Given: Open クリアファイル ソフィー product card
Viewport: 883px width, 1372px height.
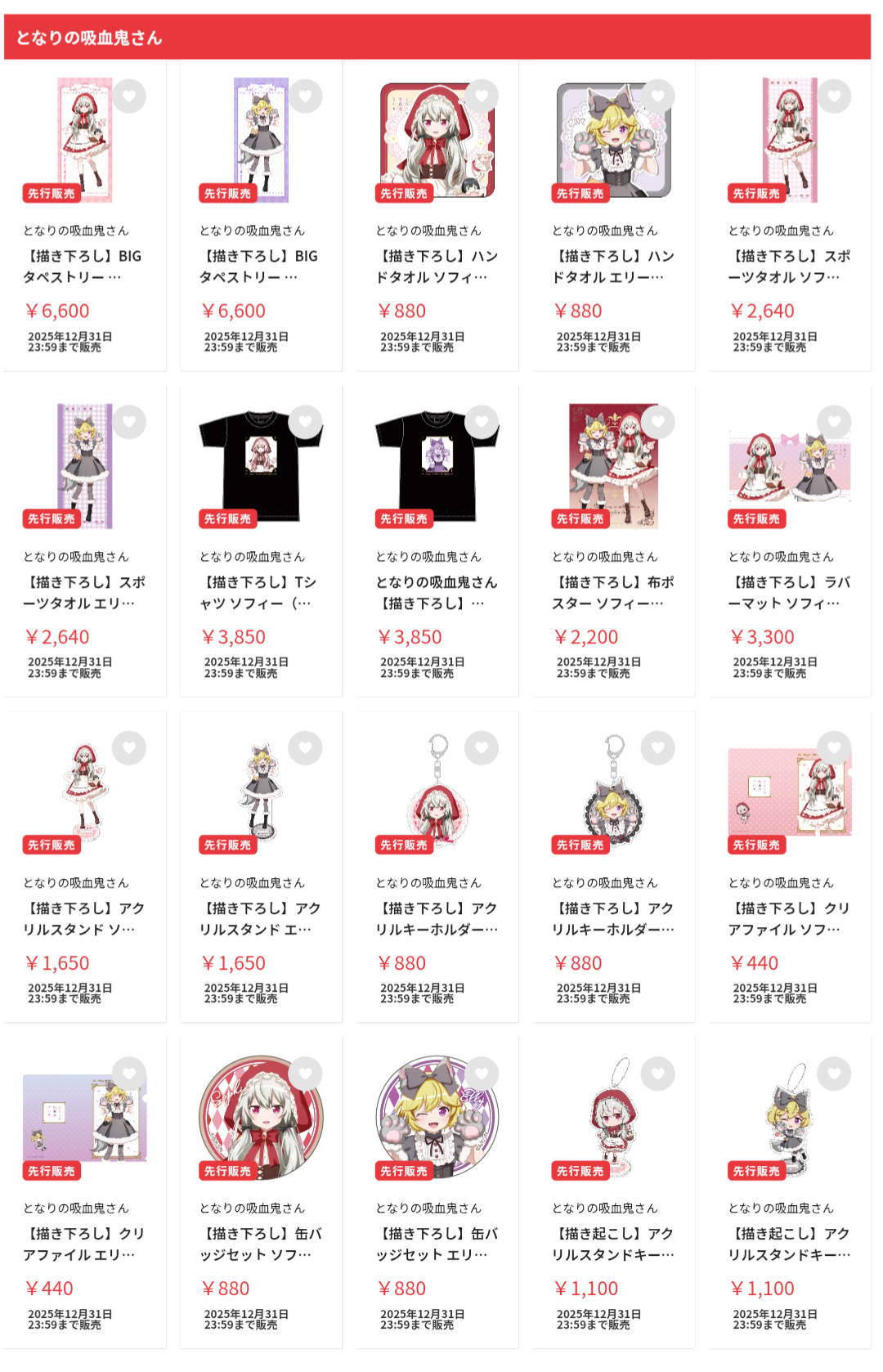Looking at the screenshot, I should 790,918.
